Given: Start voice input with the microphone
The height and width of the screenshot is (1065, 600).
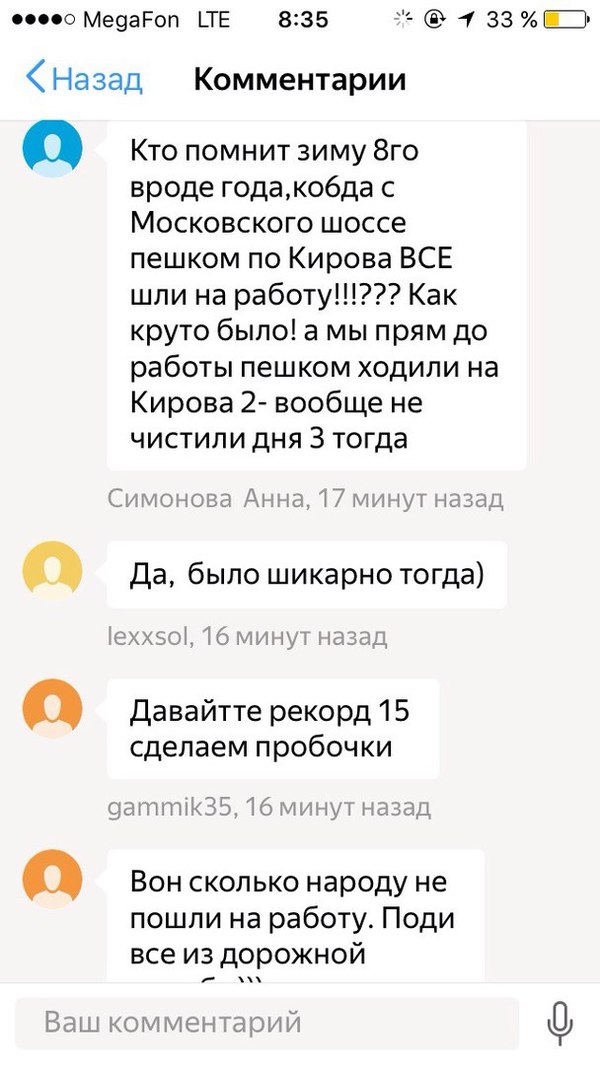Looking at the screenshot, I should [x=561, y=1023].
